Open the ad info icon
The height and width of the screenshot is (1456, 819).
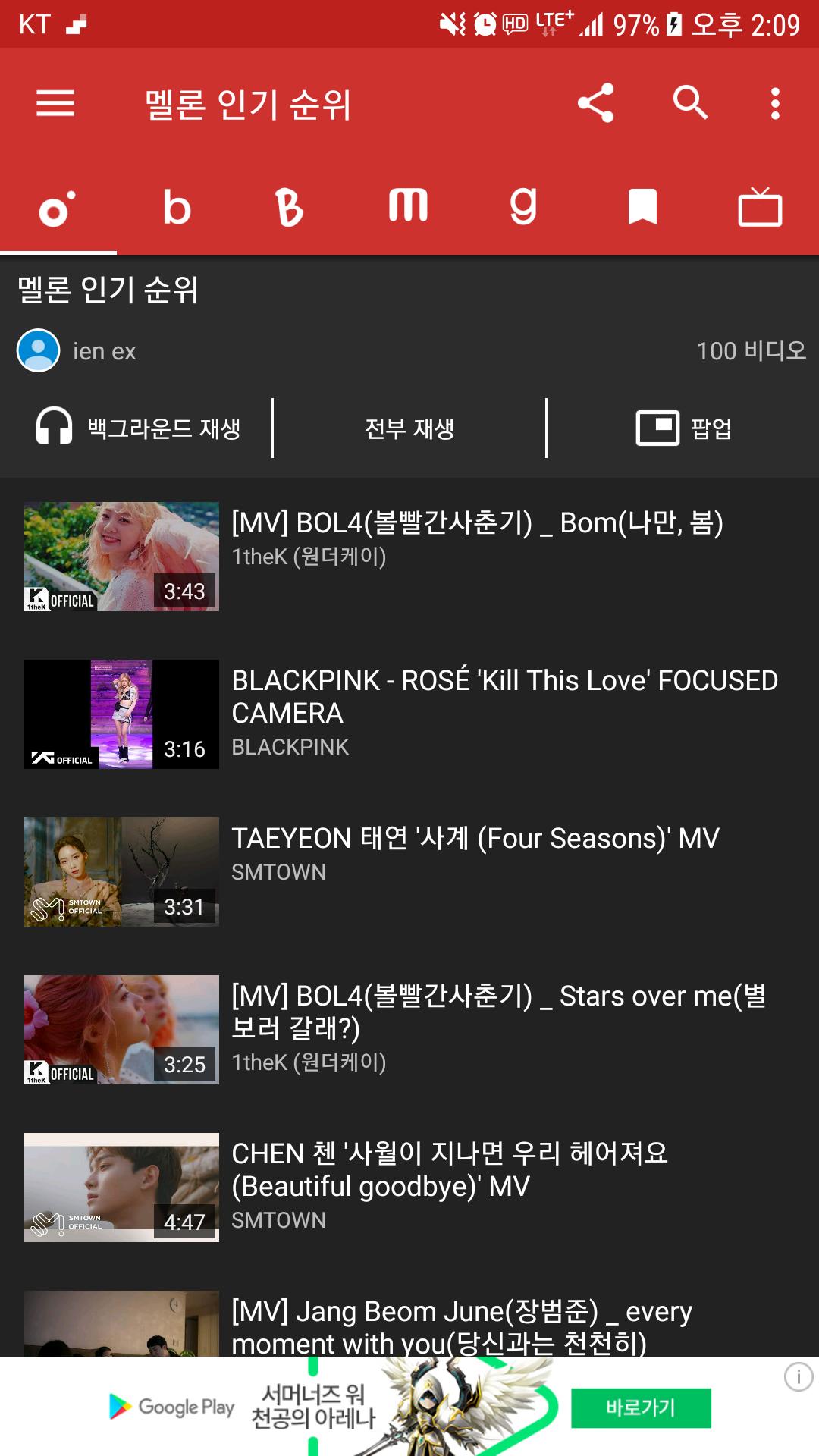click(x=798, y=1376)
